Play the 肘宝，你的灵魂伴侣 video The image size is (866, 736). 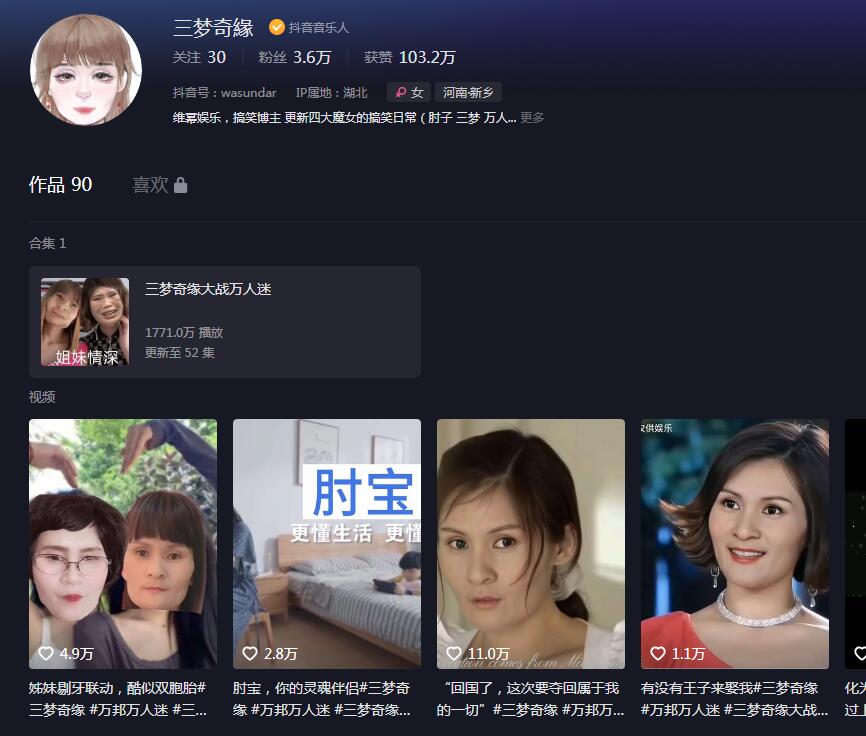326,543
